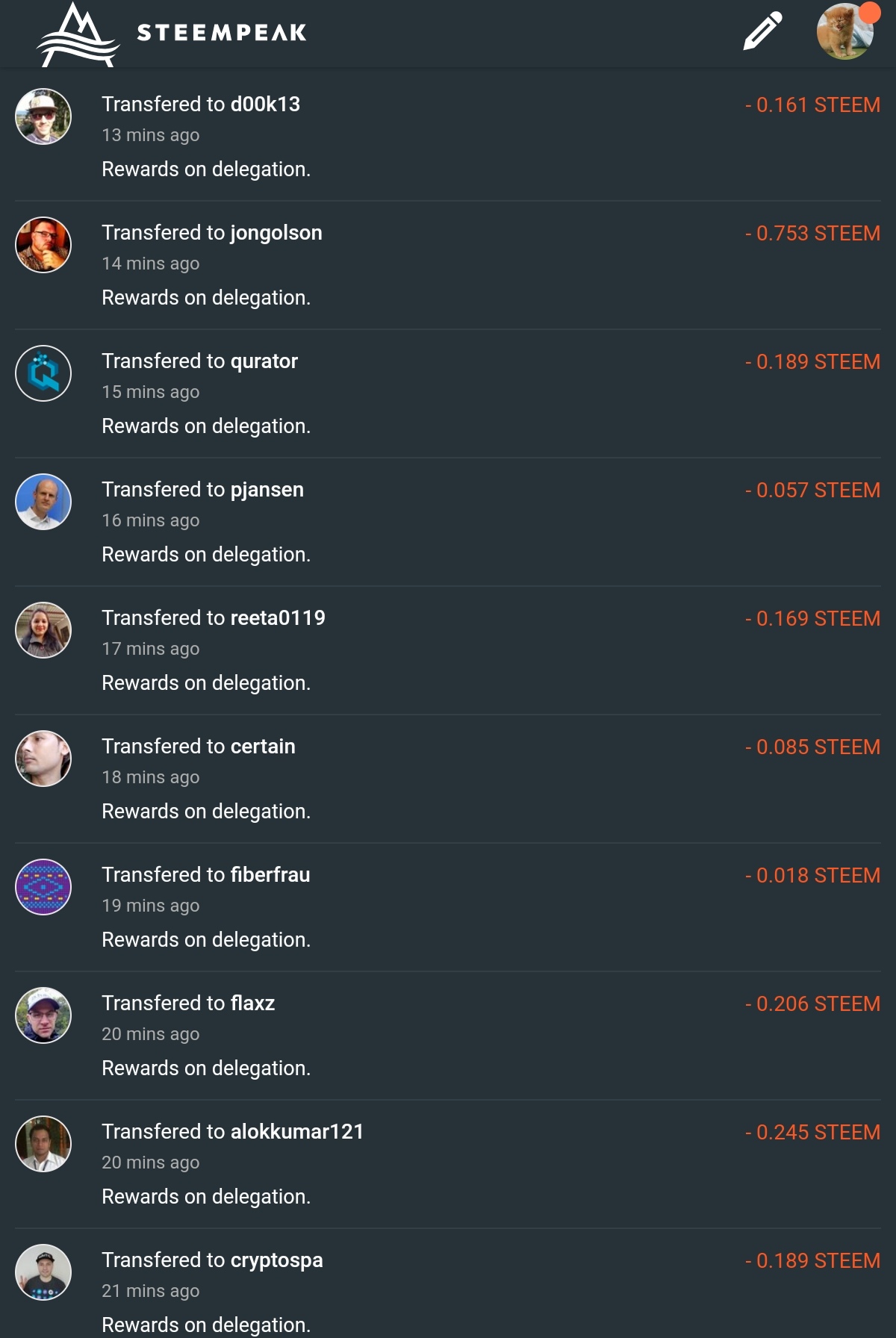Go to the certain account page
896x1338 pixels.
click(263, 747)
